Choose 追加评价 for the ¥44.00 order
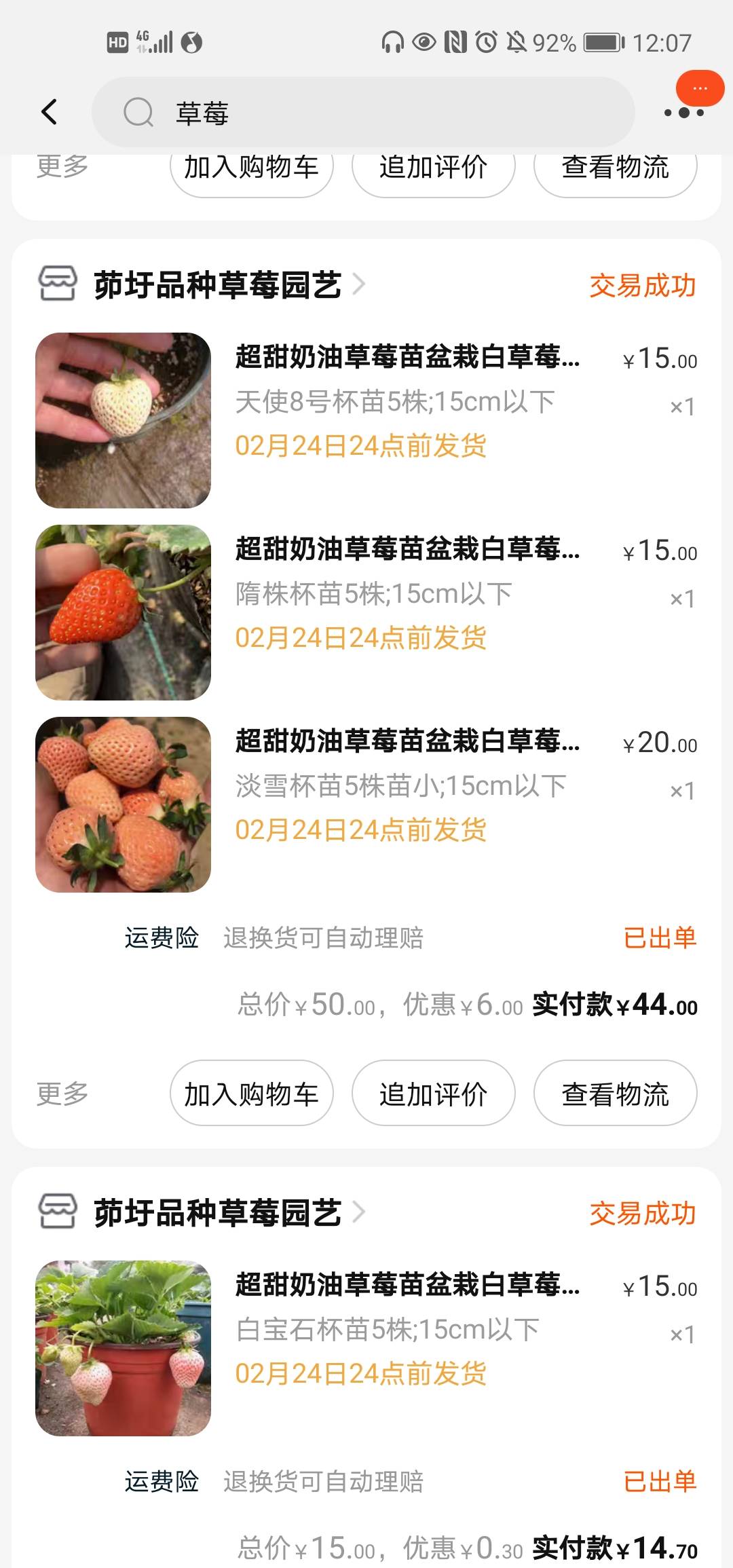 coord(433,1094)
